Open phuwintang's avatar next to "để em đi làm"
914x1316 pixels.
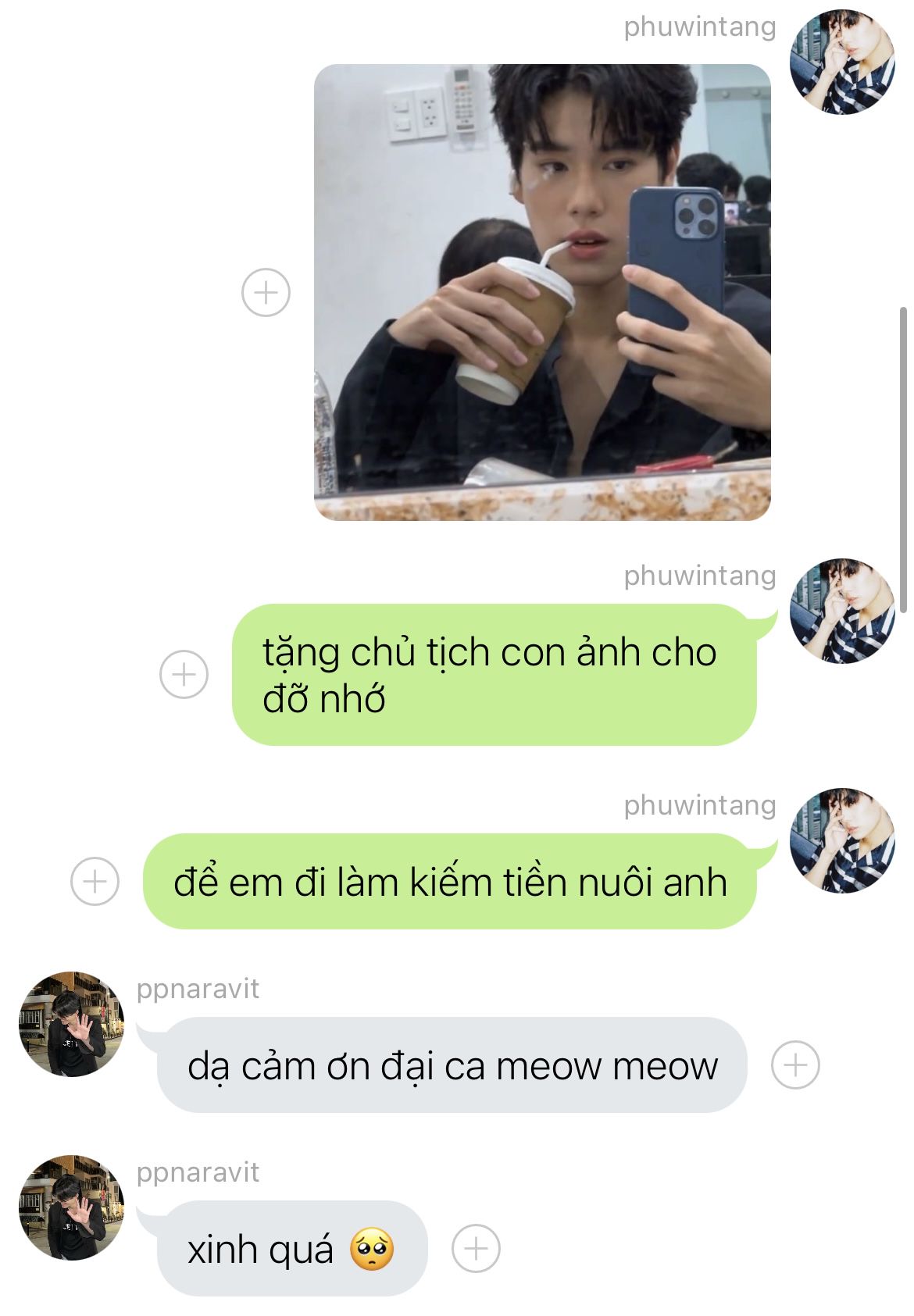(x=842, y=840)
